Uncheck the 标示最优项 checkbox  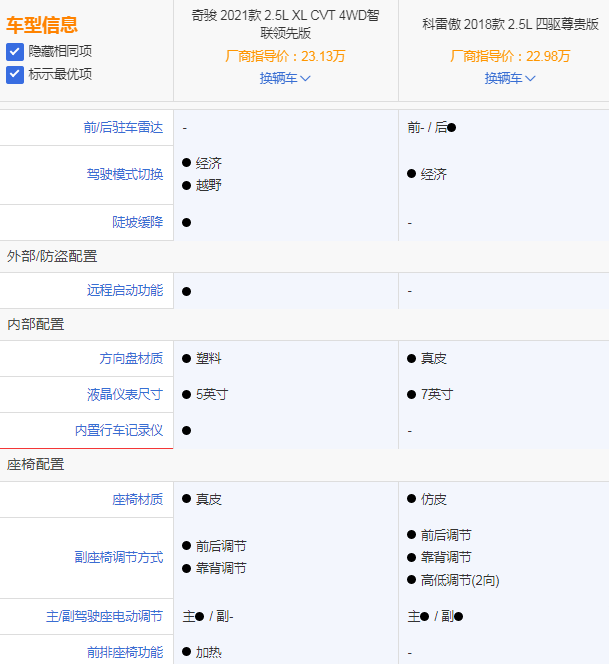click(x=15, y=73)
